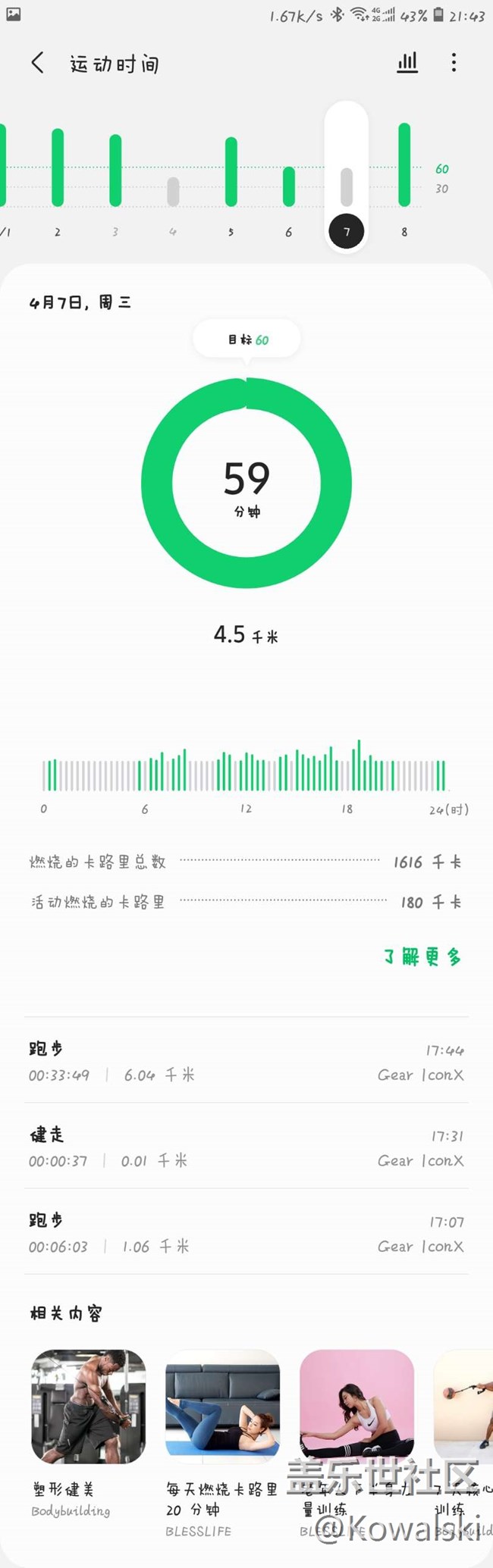Open the bar chart trends view
The image size is (493, 1568).
(x=407, y=63)
